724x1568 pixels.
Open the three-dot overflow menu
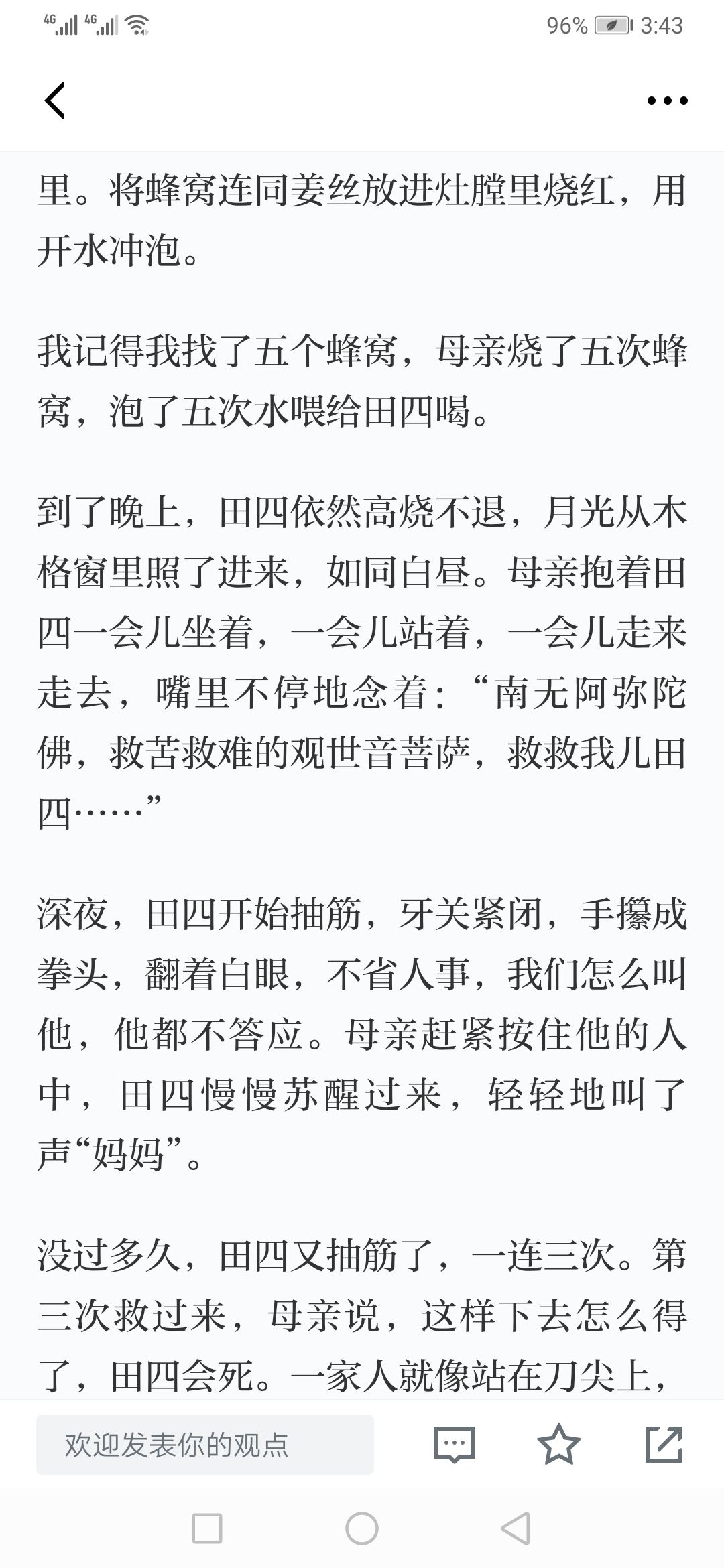pos(667,101)
